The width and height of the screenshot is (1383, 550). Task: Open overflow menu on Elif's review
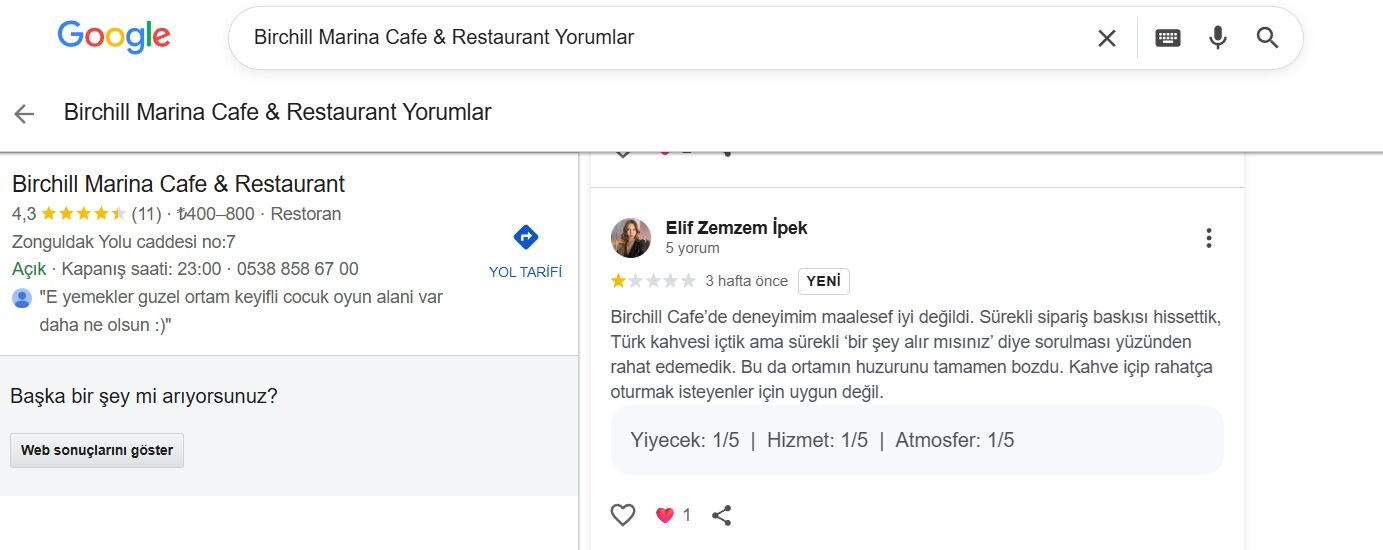click(x=1209, y=238)
